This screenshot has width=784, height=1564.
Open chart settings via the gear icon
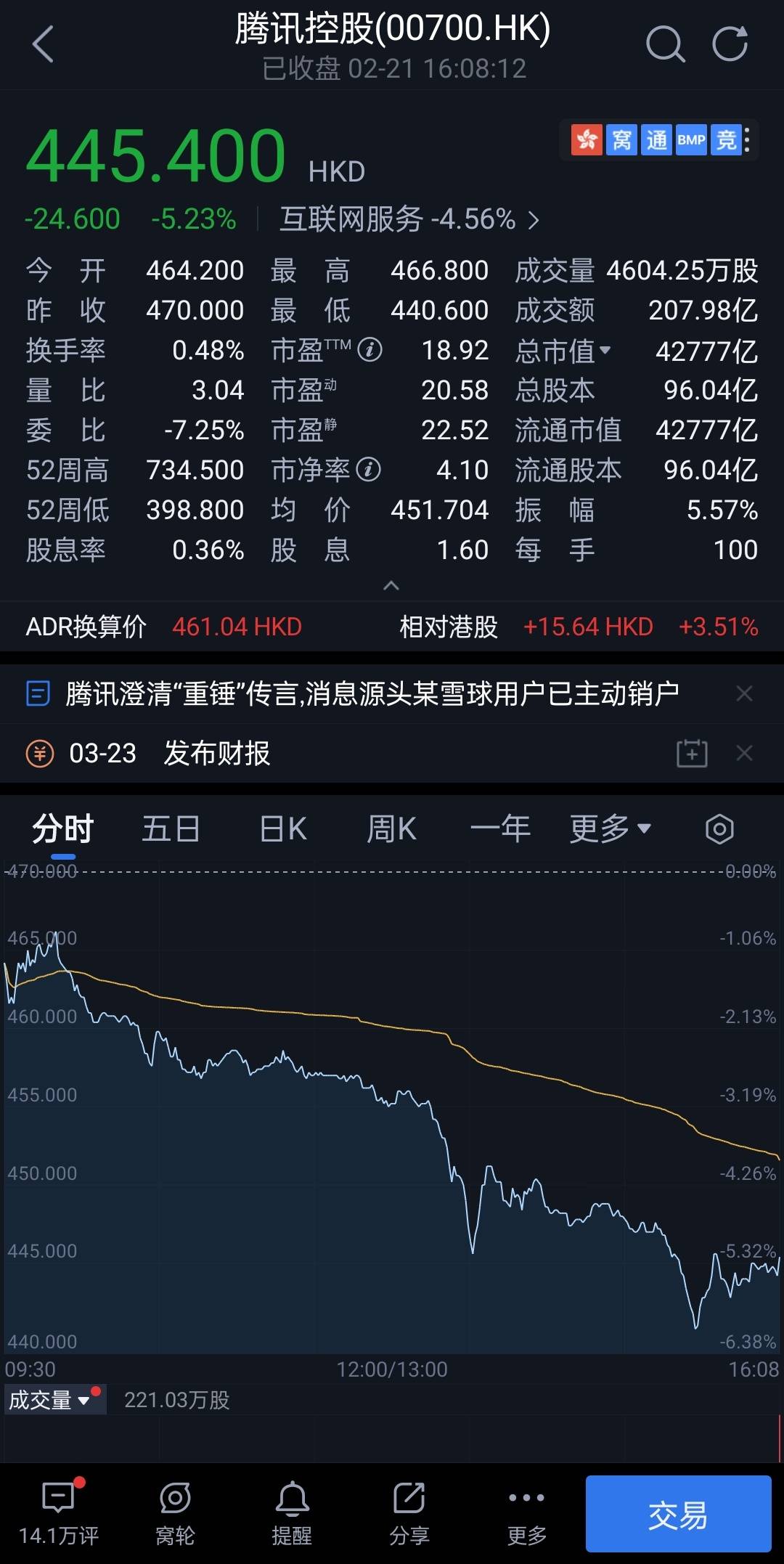coord(719,828)
